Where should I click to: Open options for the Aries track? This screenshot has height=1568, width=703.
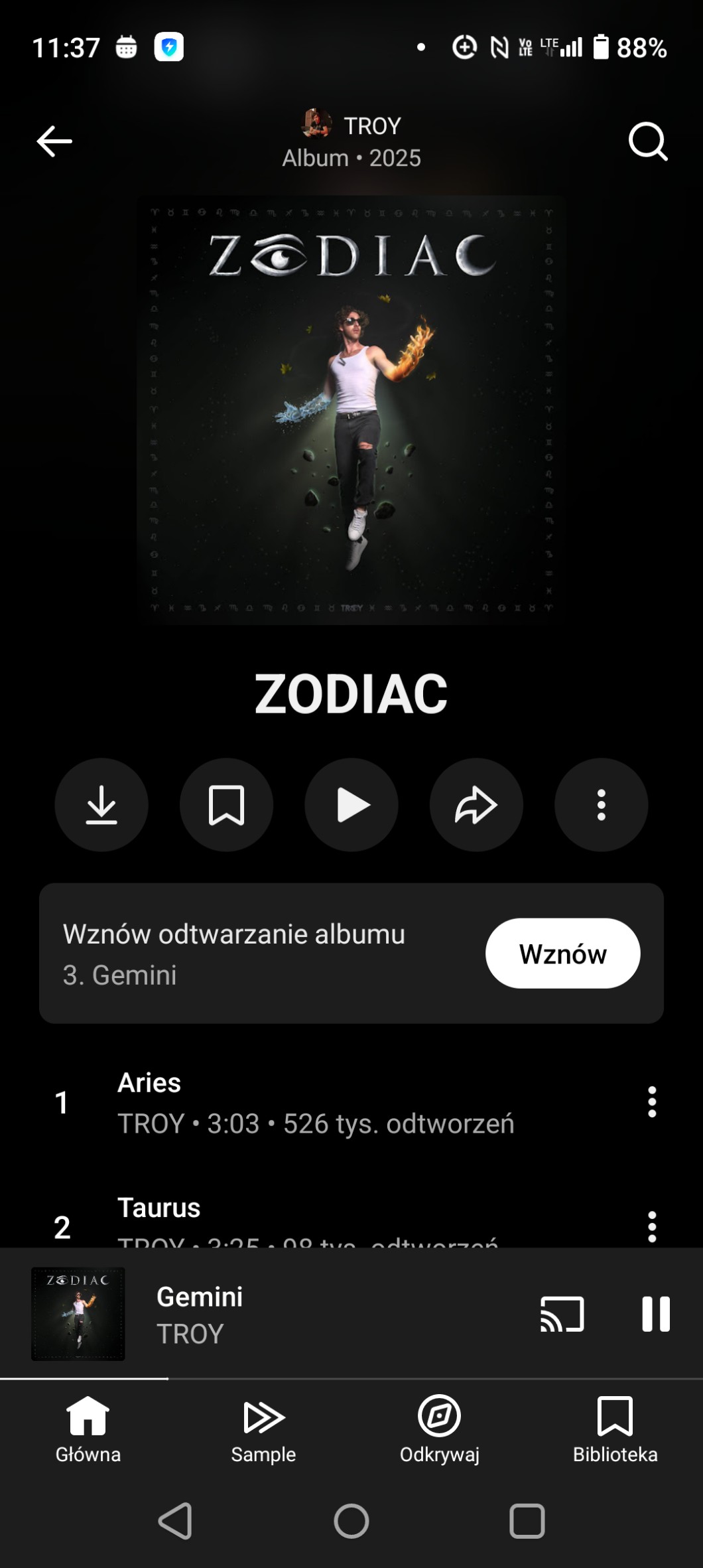[652, 1102]
